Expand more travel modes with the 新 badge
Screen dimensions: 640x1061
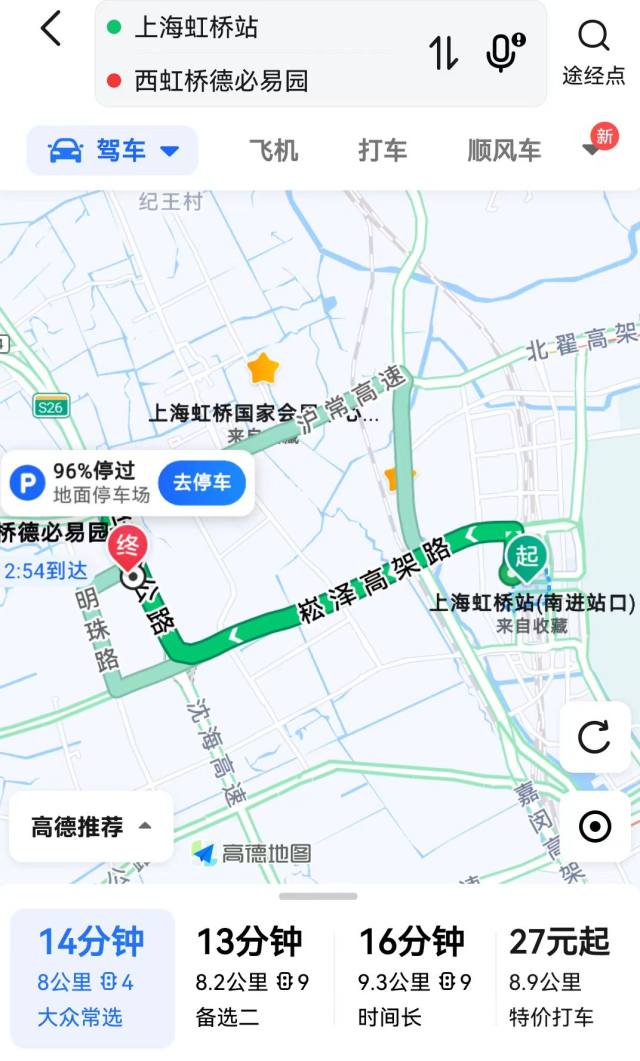(599, 142)
